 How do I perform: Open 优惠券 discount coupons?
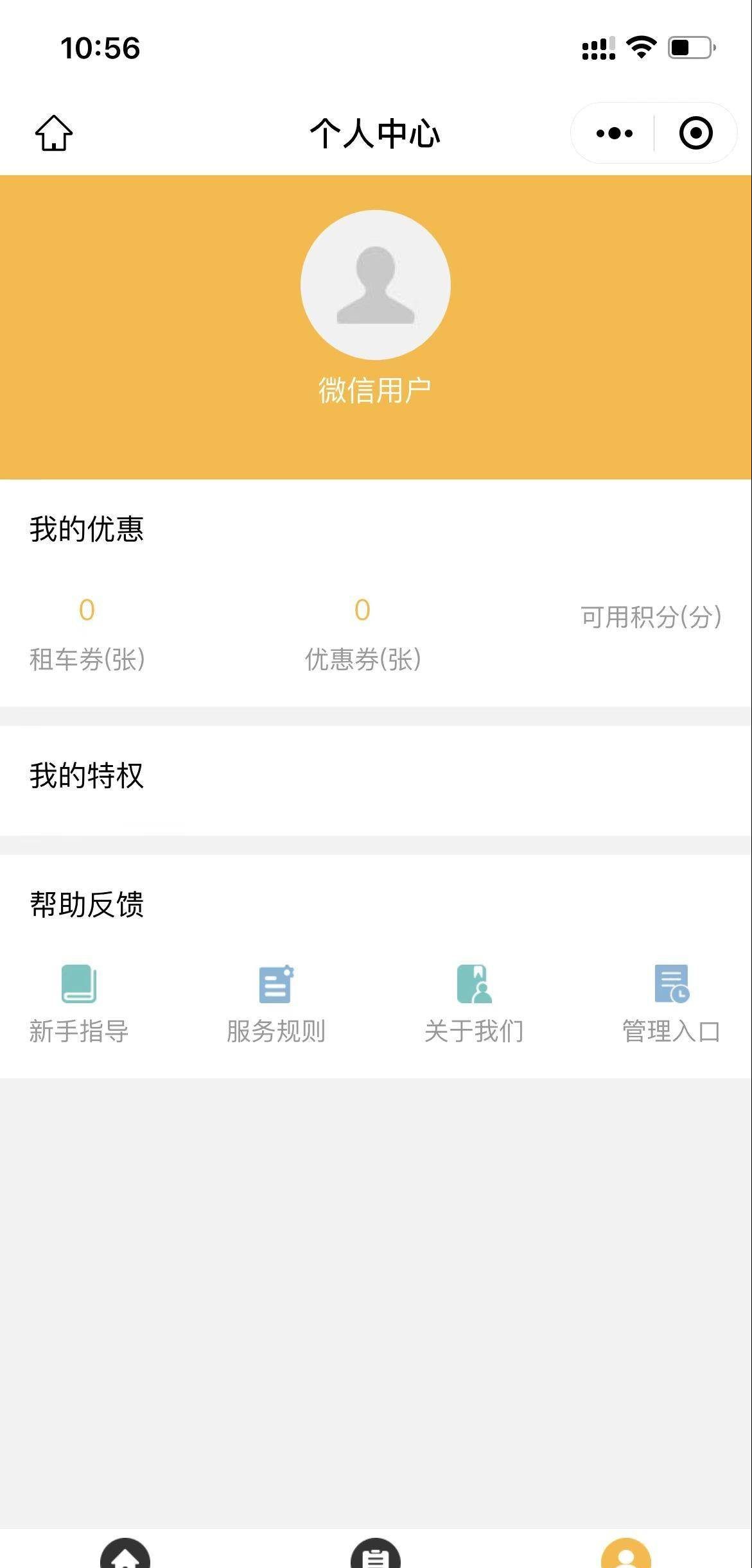(362, 634)
